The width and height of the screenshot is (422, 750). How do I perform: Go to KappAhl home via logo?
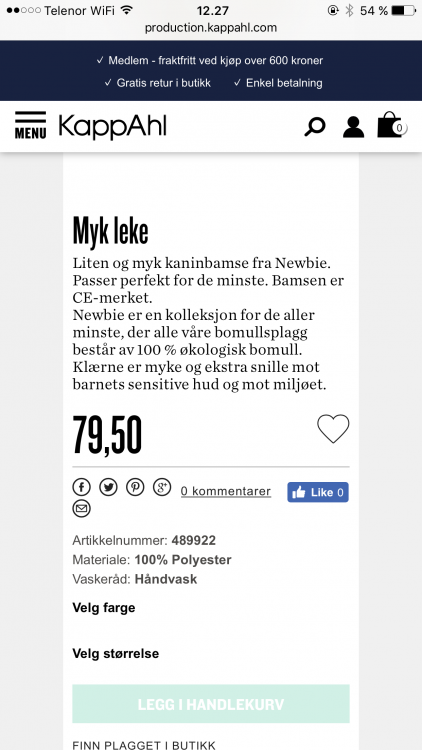112,126
